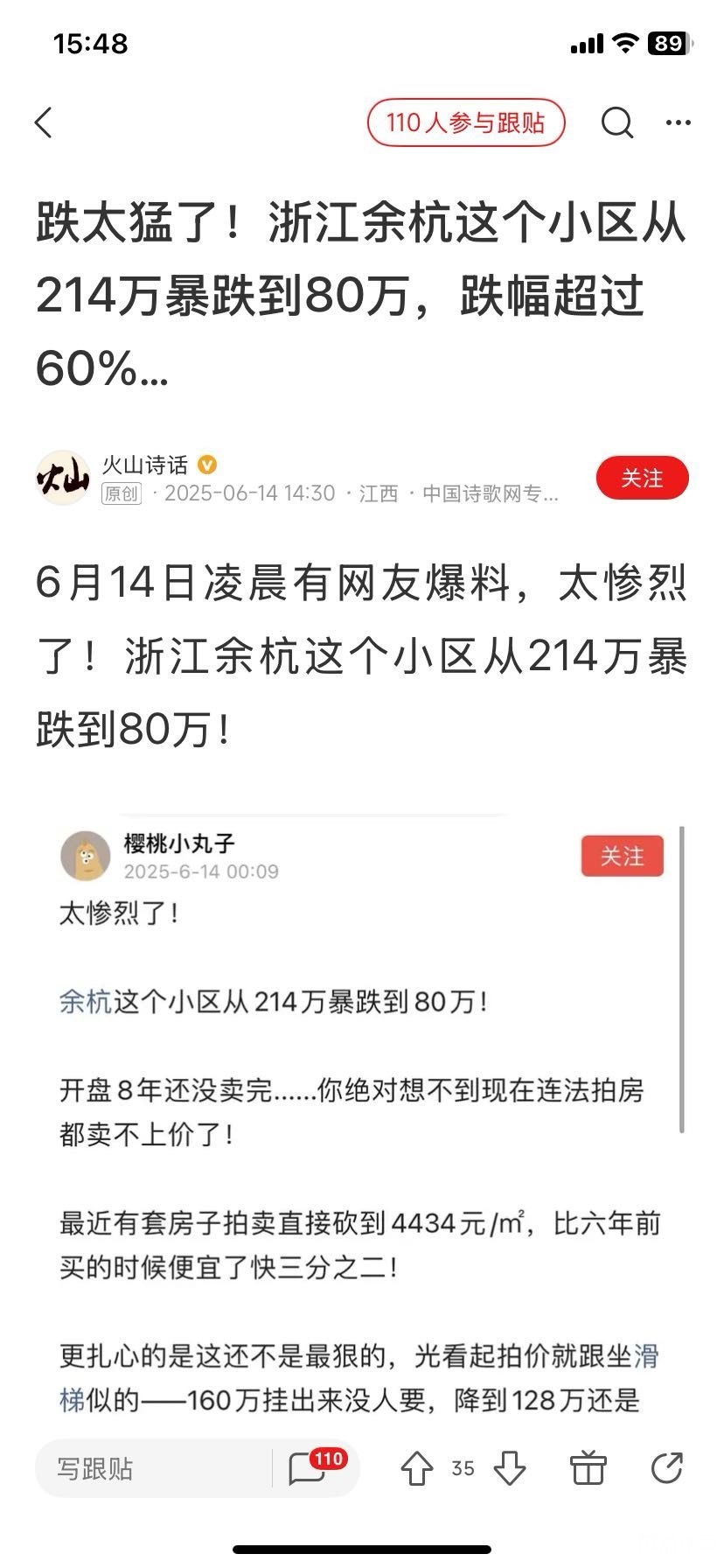Viewport: 724px width, 1568px height.
Task: Open the search magnifier icon
Action: 616,123
